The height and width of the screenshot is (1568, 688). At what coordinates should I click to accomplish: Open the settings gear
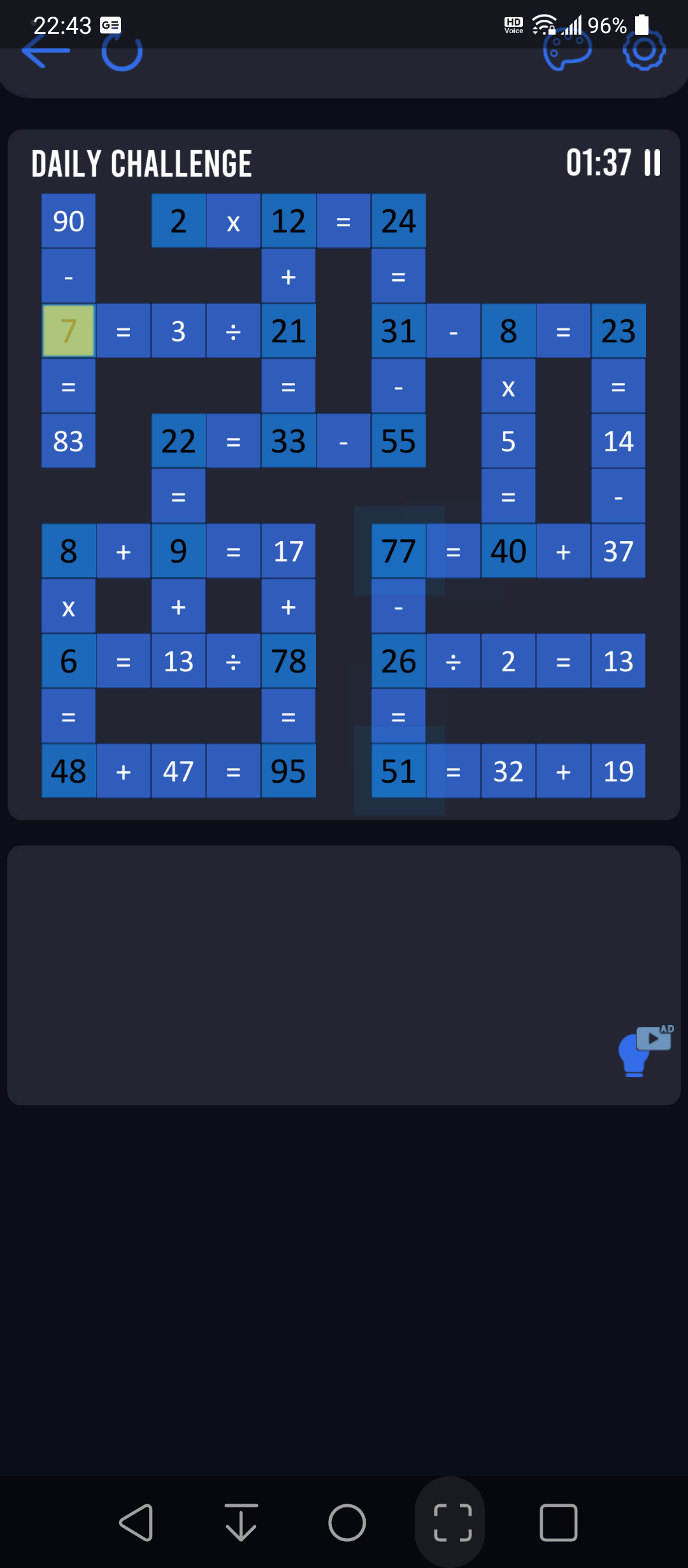click(644, 51)
